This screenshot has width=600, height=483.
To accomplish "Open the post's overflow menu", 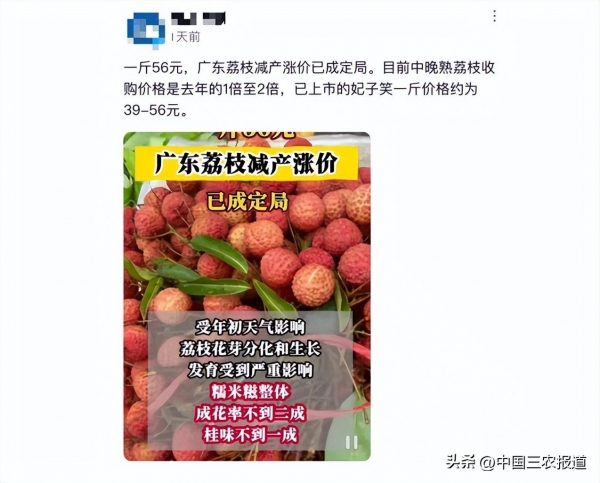I will coord(492,16).
